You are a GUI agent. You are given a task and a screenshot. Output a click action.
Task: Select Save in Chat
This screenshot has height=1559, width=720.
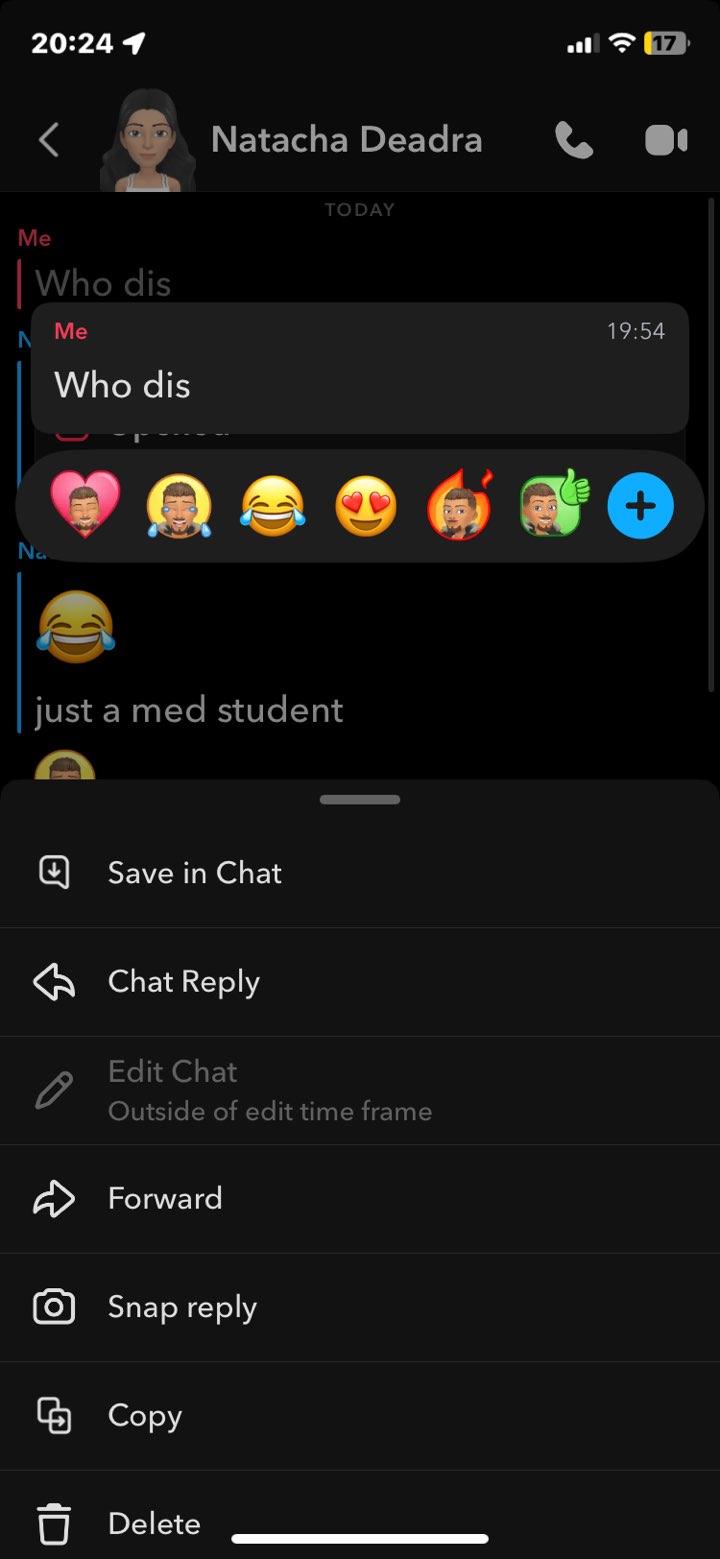(195, 873)
